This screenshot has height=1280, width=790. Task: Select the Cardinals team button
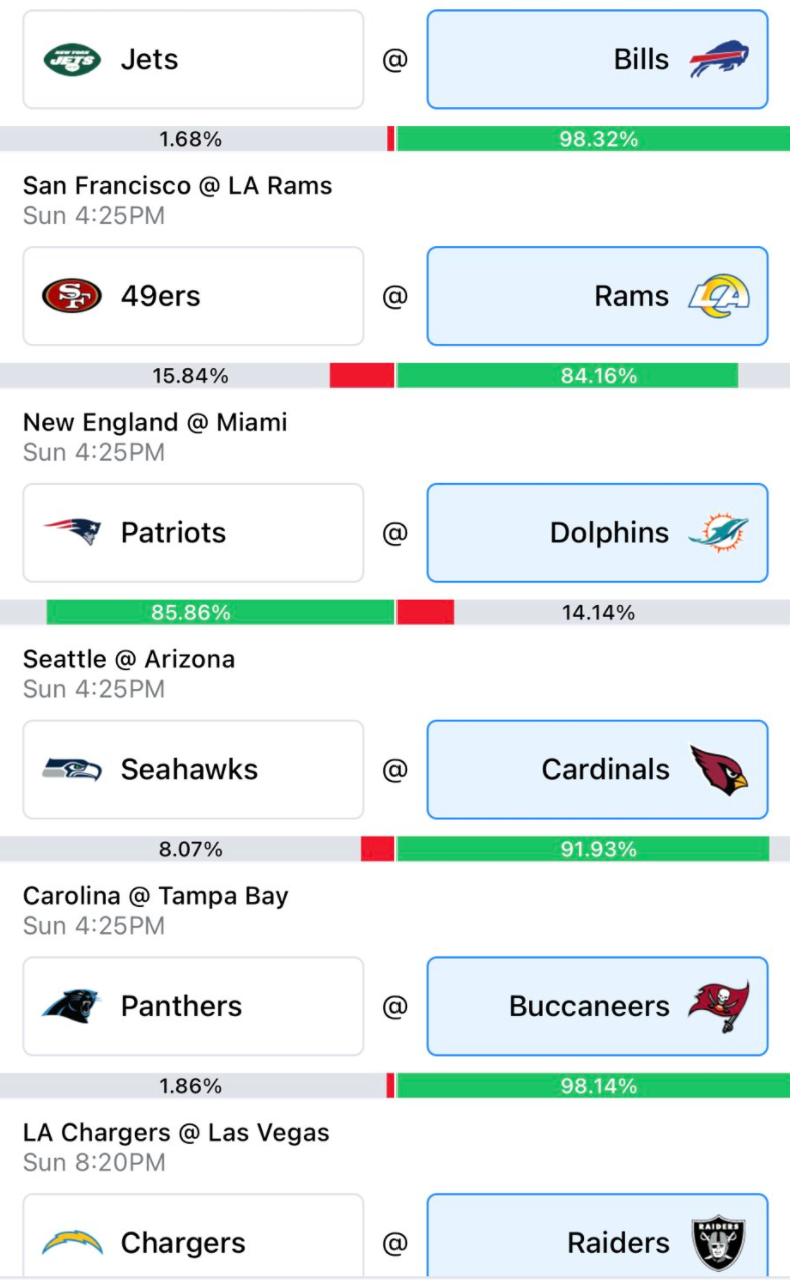coord(597,770)
